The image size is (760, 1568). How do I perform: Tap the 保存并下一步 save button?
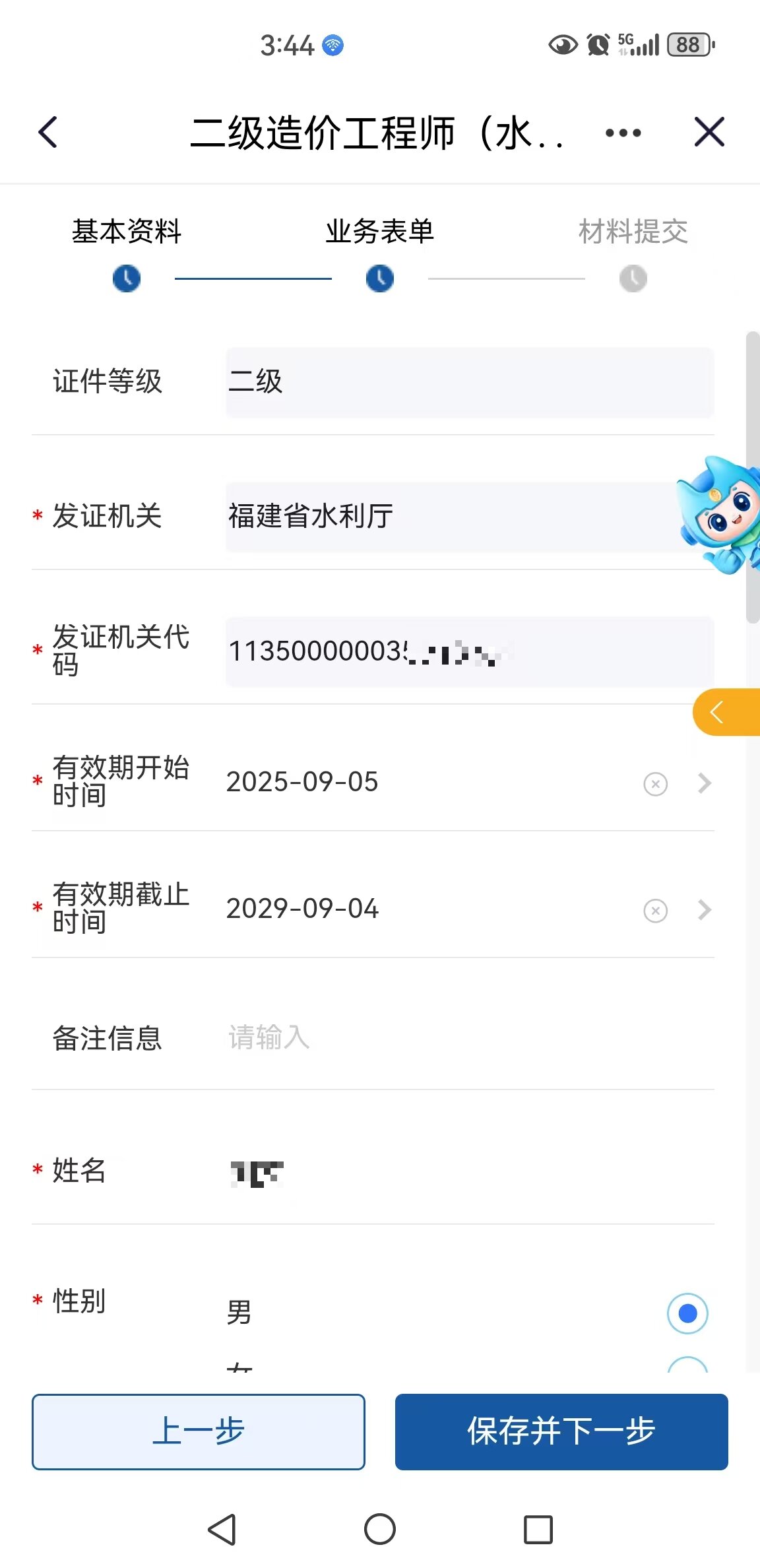[x=561, y=1433]
